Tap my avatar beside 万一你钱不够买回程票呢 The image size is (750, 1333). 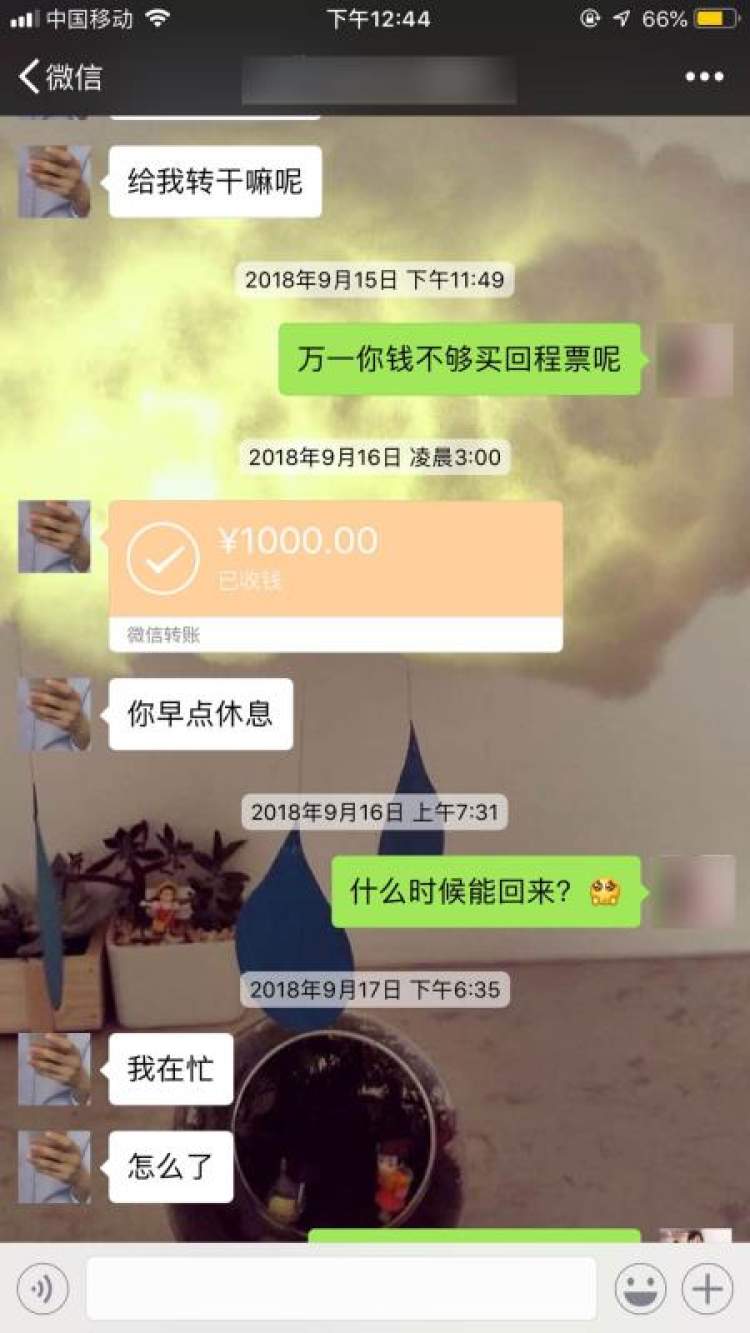tap(695, 360)
